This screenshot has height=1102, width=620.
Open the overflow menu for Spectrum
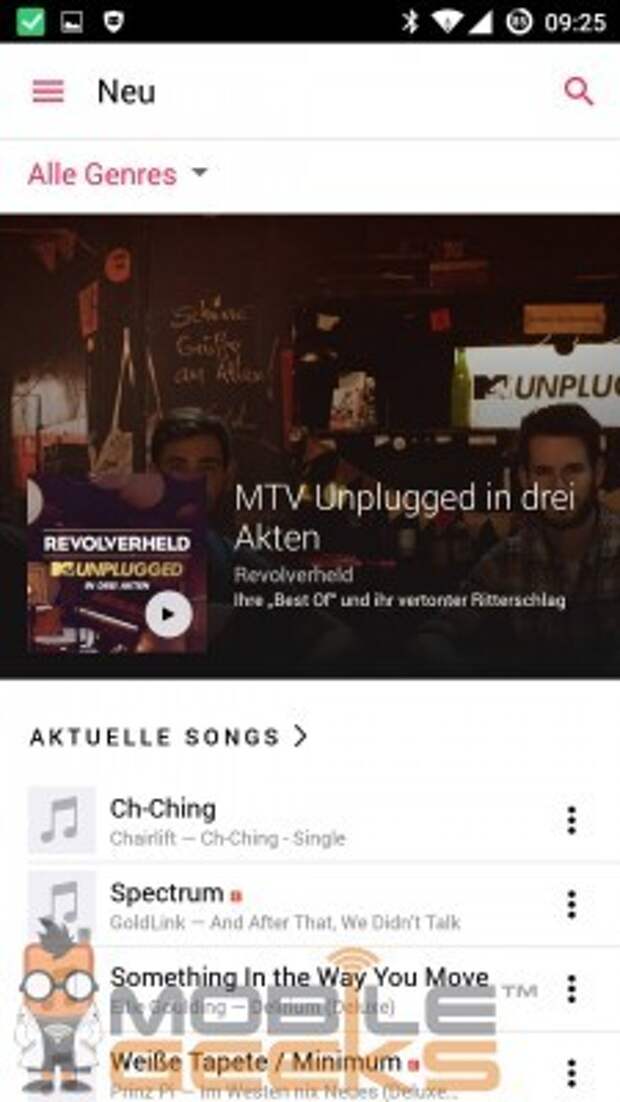[x=571, y=905]
